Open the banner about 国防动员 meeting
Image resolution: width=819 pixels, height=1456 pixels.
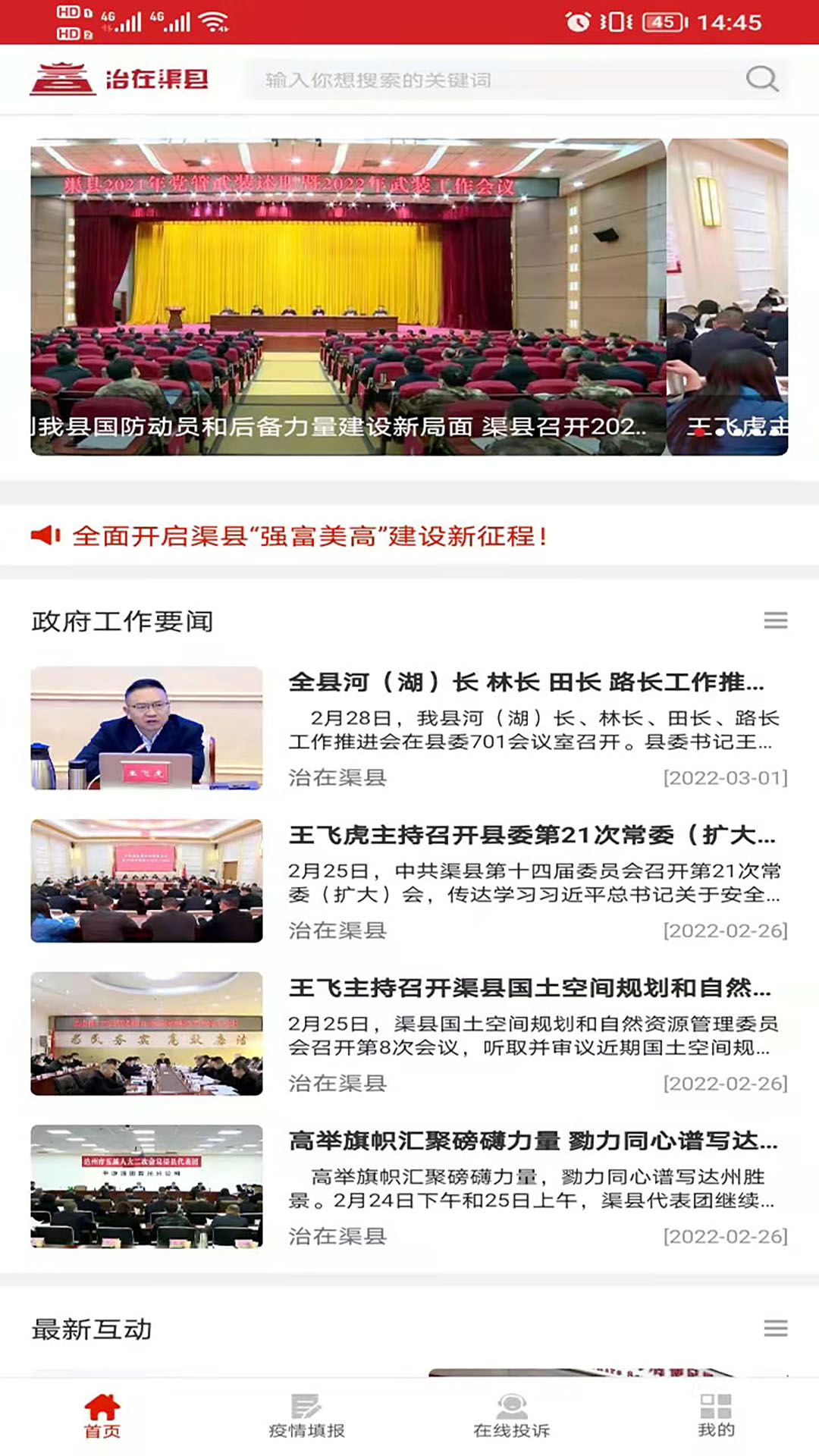(347, 297)
